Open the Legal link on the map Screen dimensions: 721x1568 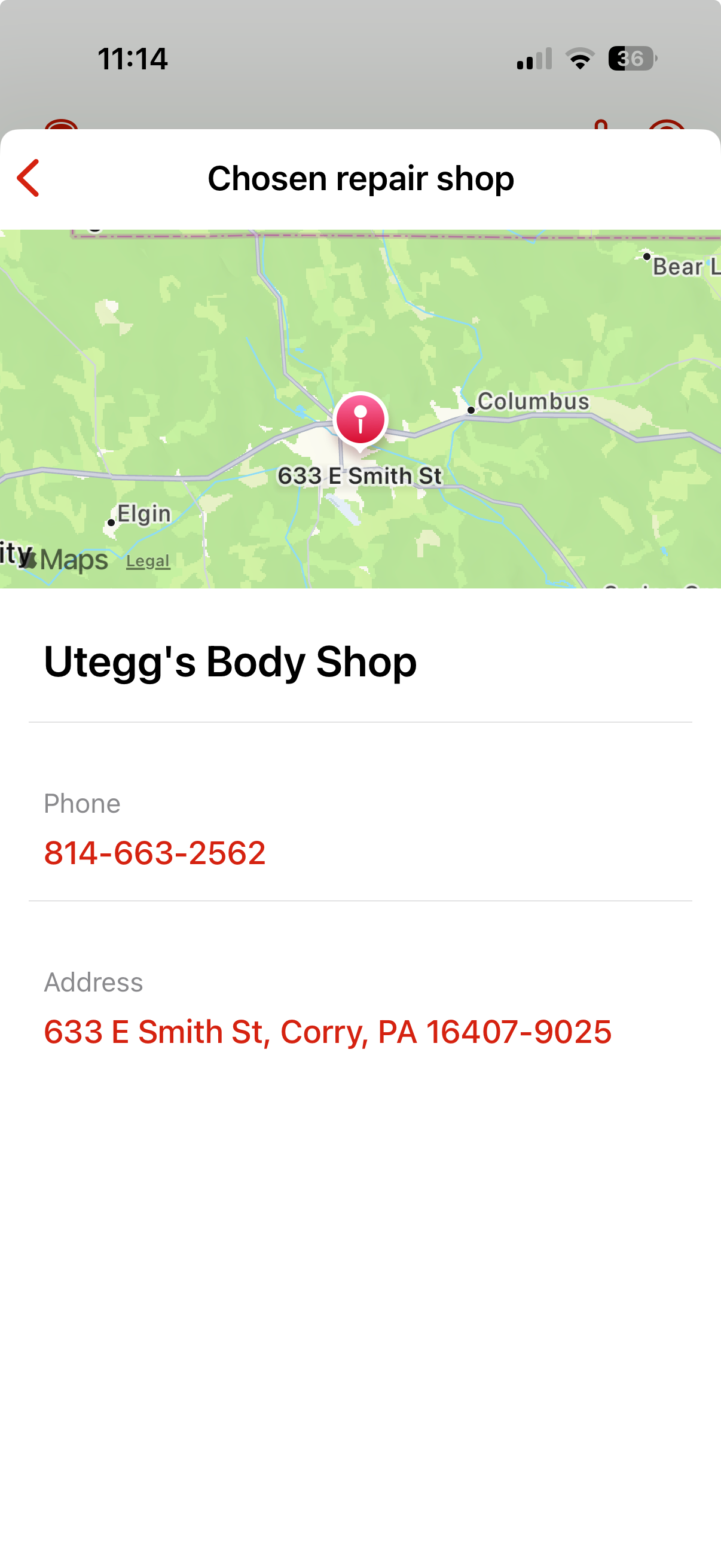point(148,560)
